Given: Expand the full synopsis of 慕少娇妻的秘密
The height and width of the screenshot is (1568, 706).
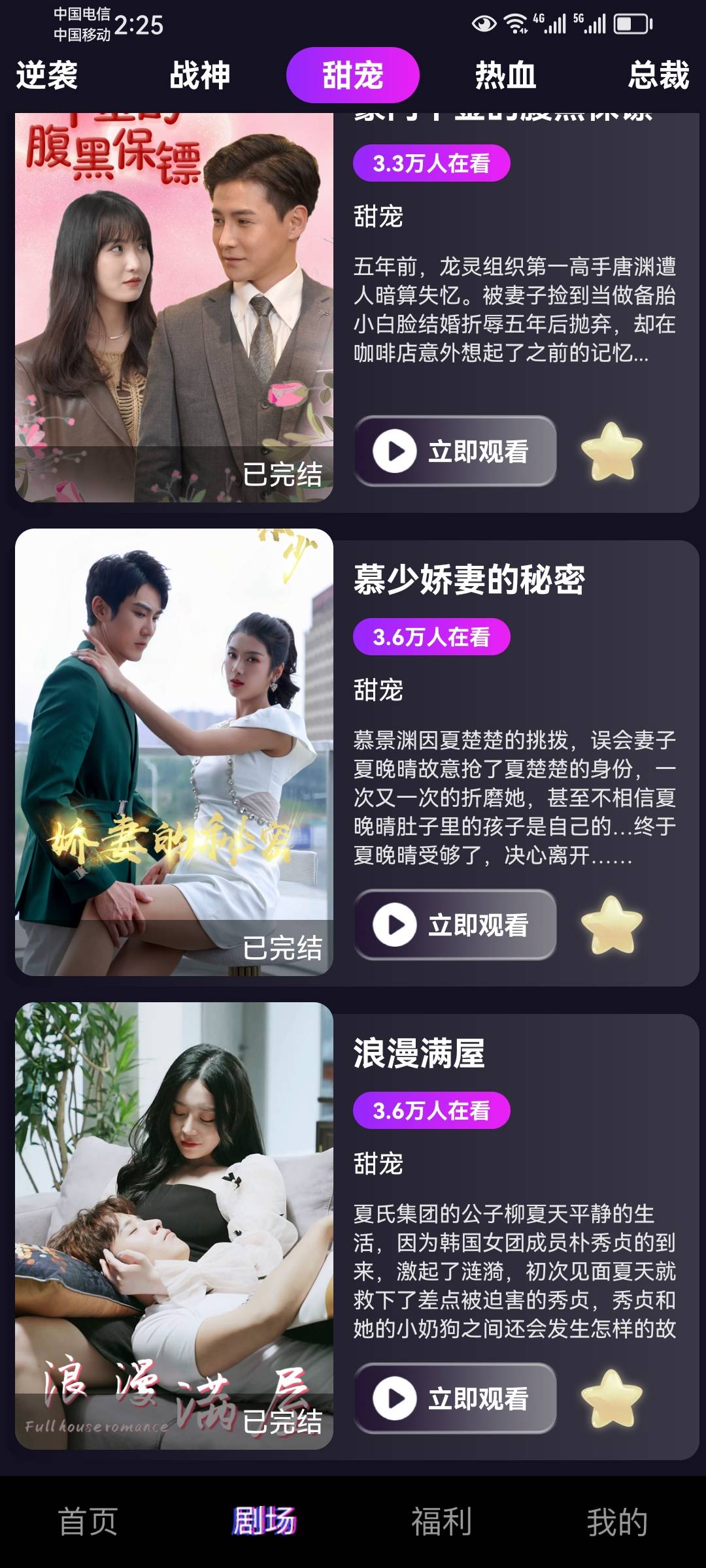Looking at the screenshot, I should (516, 804).
